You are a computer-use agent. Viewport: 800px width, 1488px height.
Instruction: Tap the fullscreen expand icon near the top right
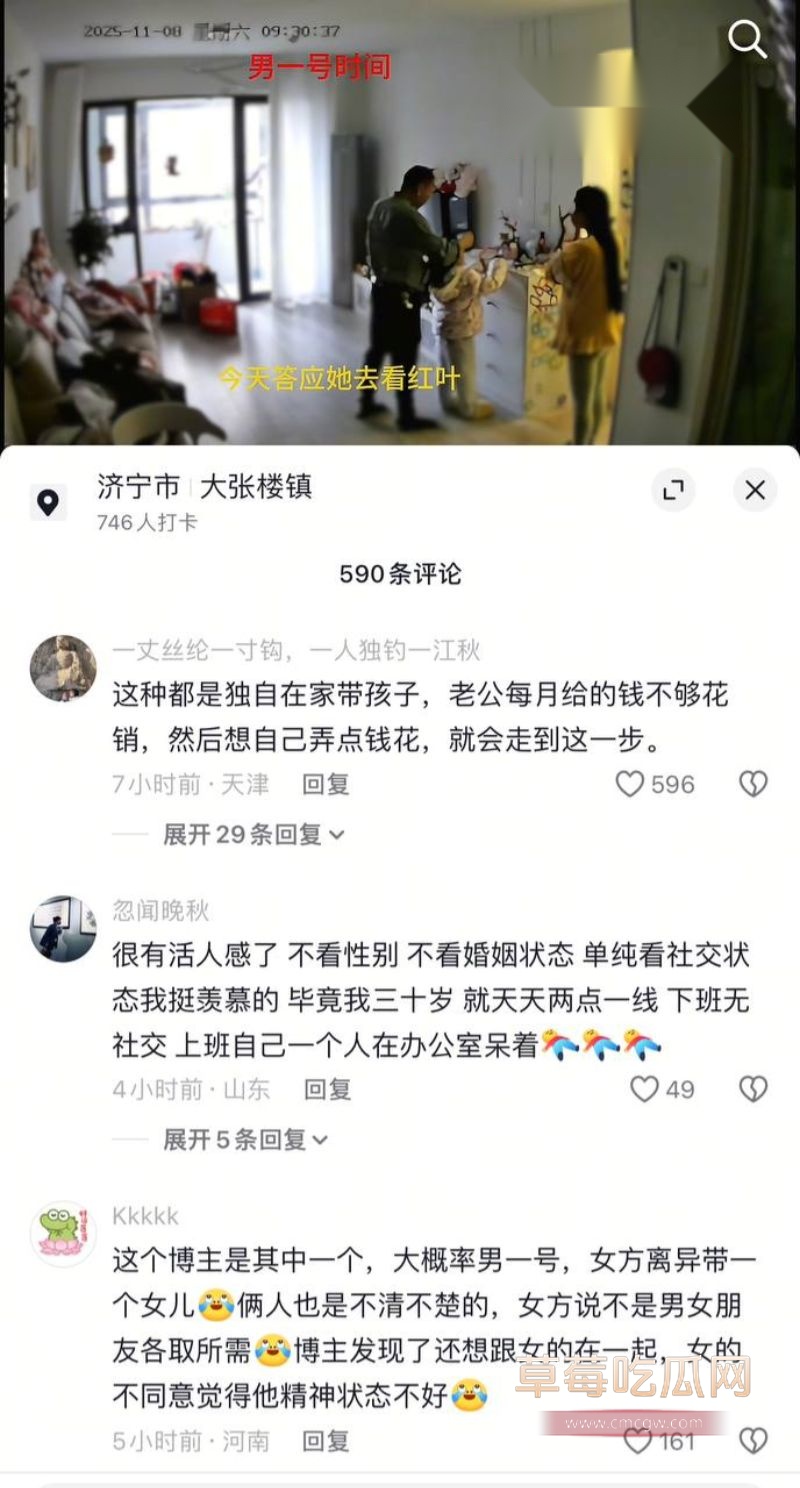(674, 490)
